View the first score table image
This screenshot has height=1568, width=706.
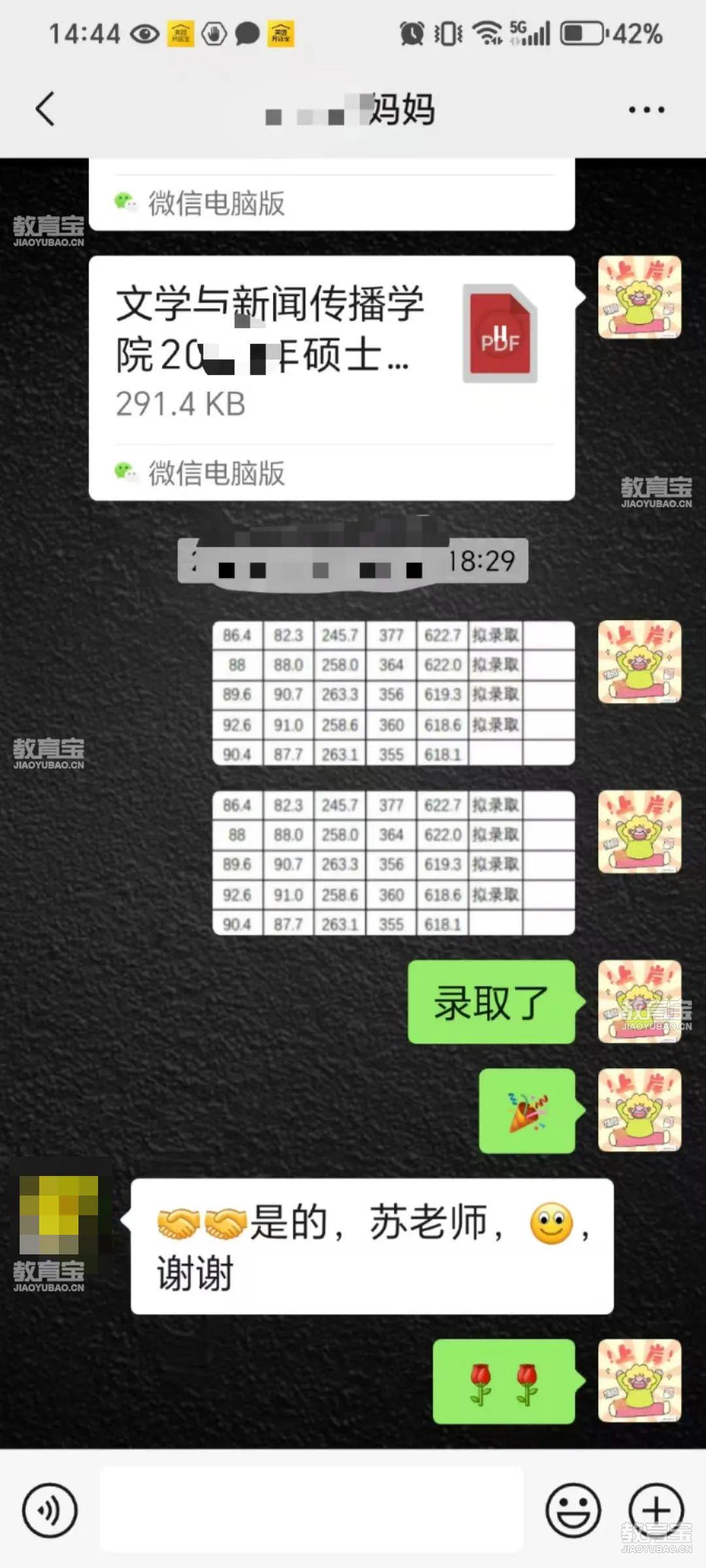(x=394, y=693)
